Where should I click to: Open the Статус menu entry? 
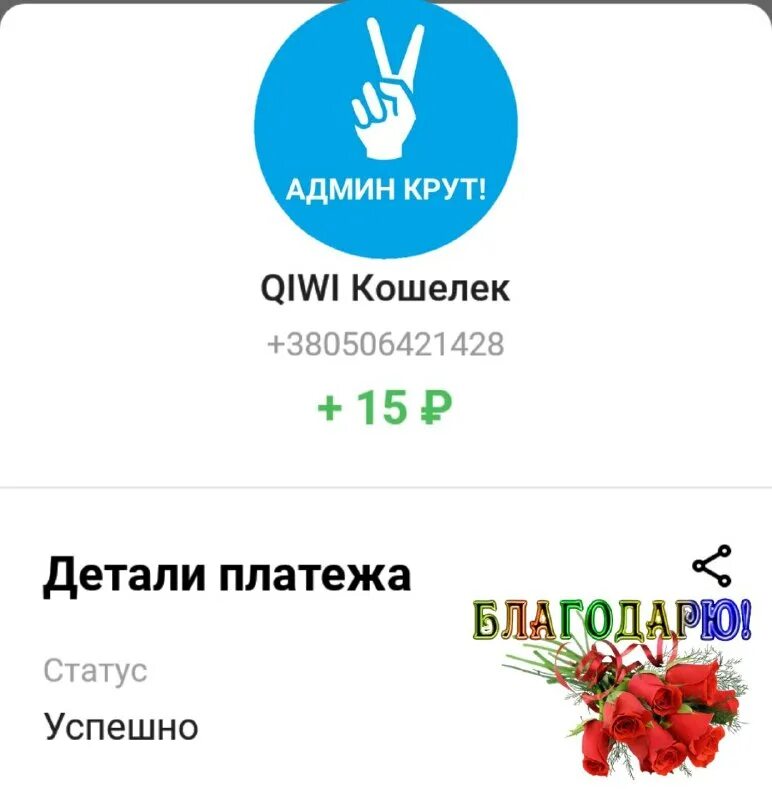[95, 671]
